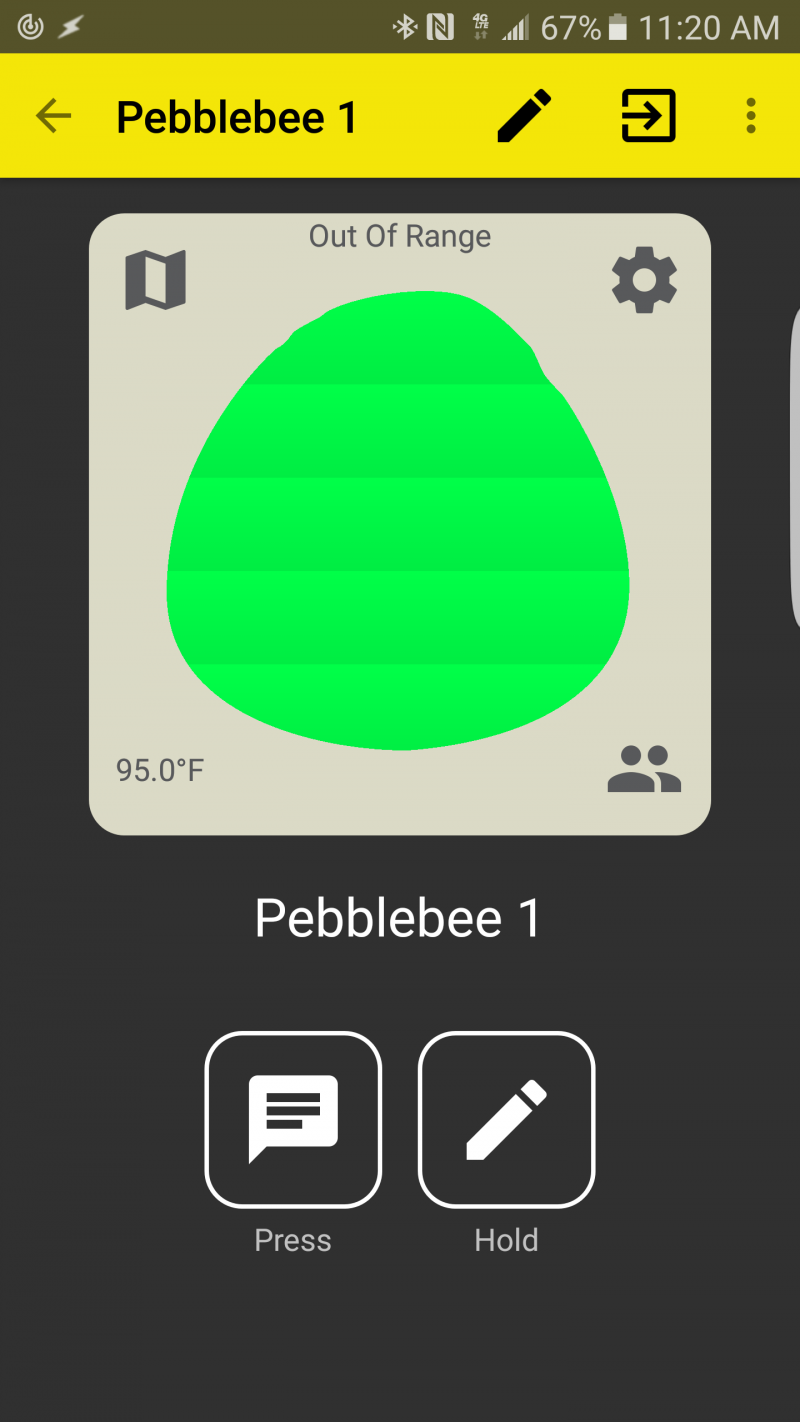Open the device settings gear

tap(645, 280)
